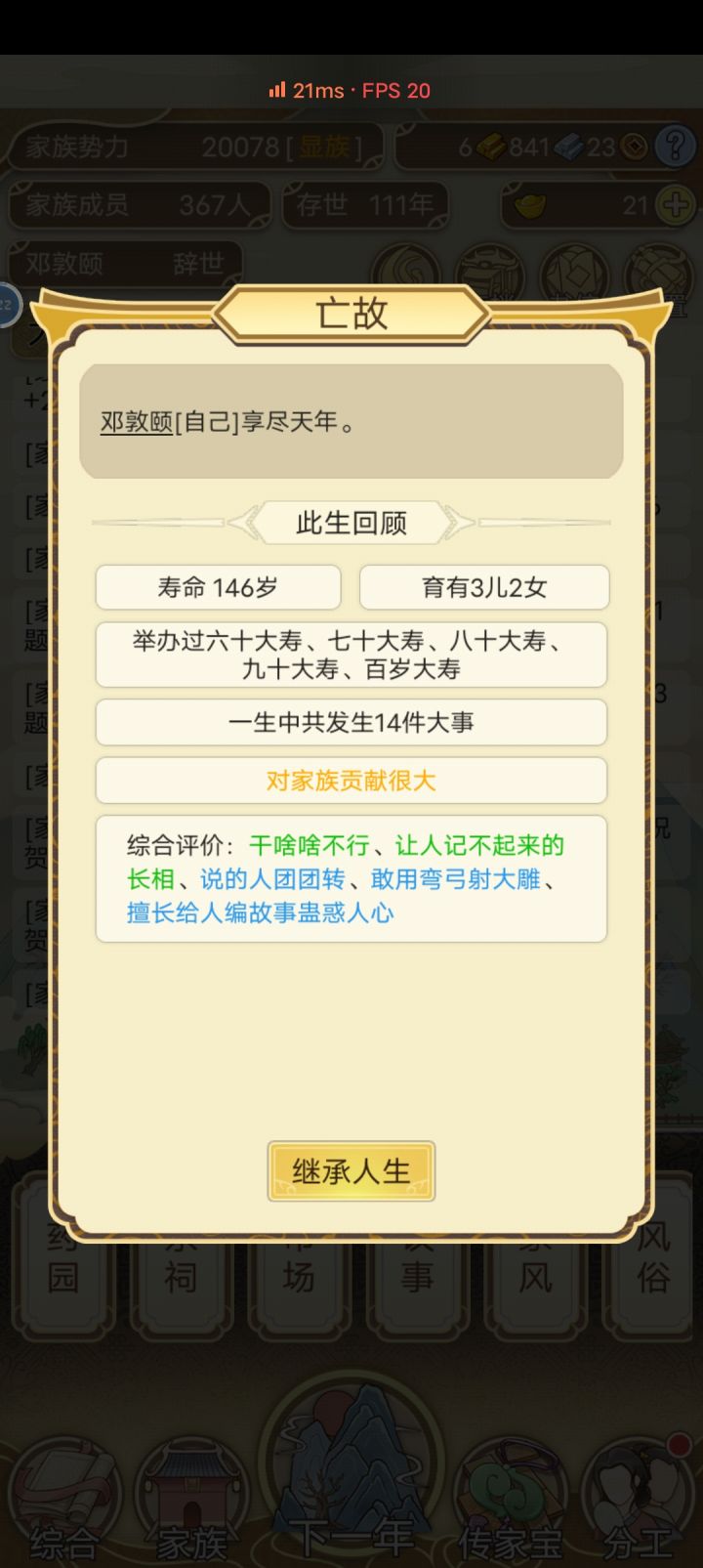This screenshot has height=1568, width=703.
Task: Tap the orange 对家族贡献很大 entry
Action: [351, 781]
